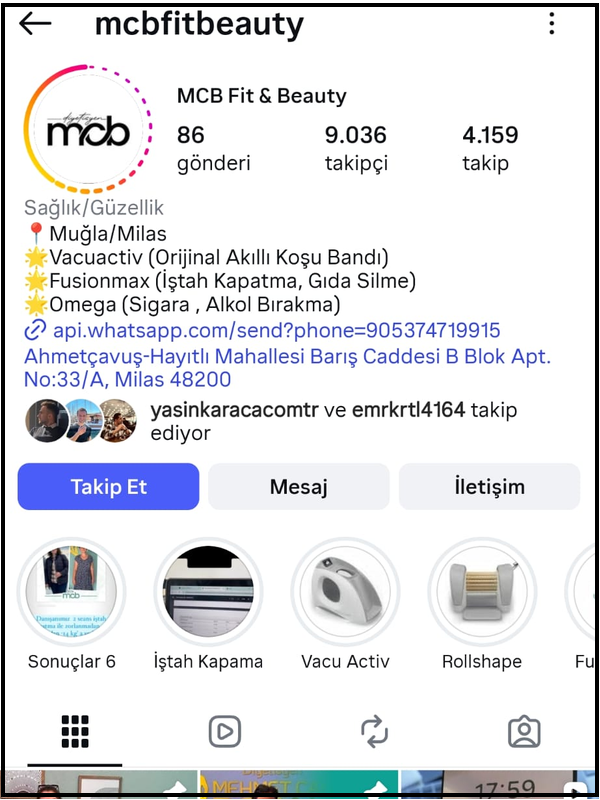This screenshot has height=800, width=600.
Task: Open the İştah Kapama highlight
Action: click(x=208, y=592)
